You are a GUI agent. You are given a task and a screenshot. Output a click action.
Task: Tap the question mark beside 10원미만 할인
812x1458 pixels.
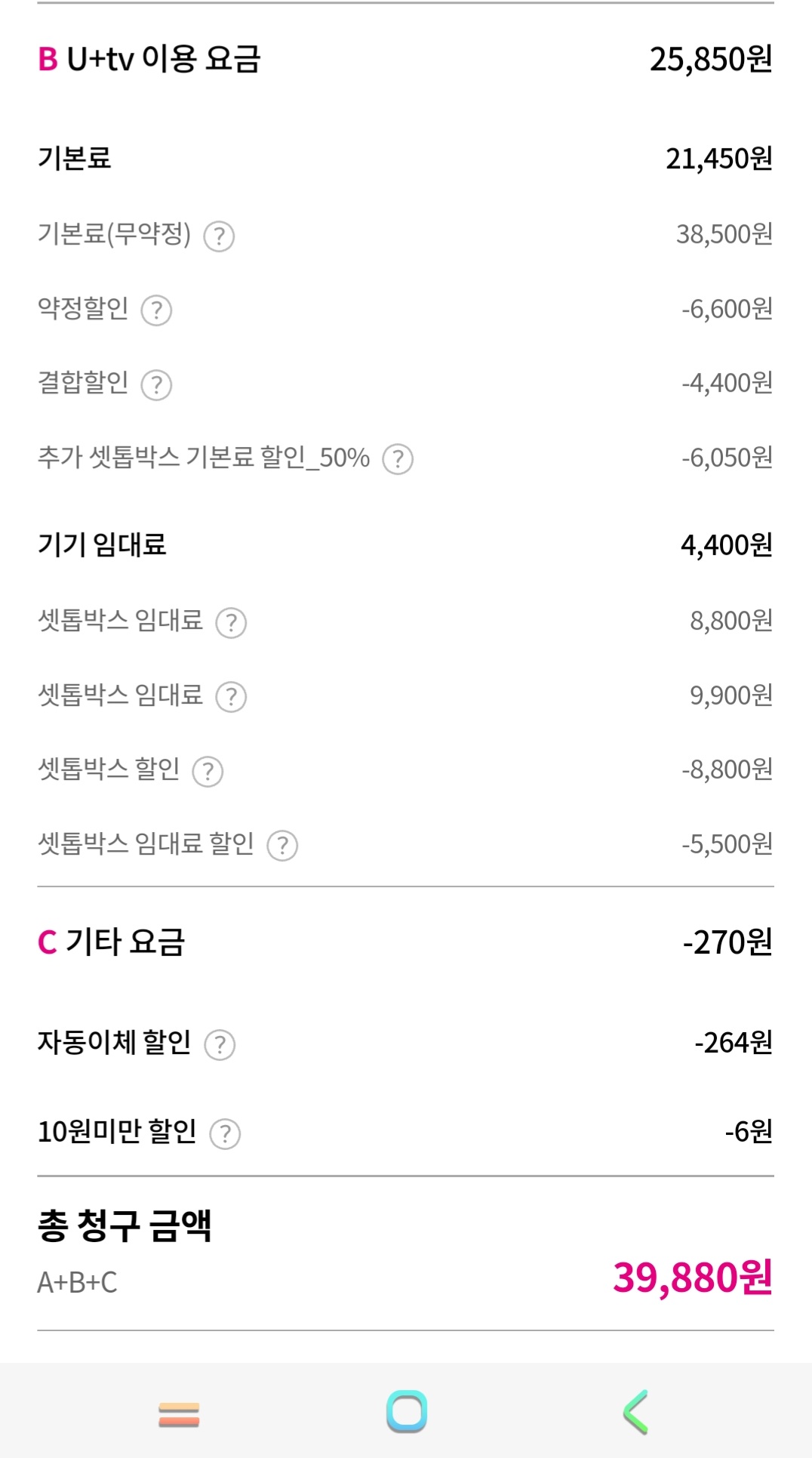tap(225, 1134)
